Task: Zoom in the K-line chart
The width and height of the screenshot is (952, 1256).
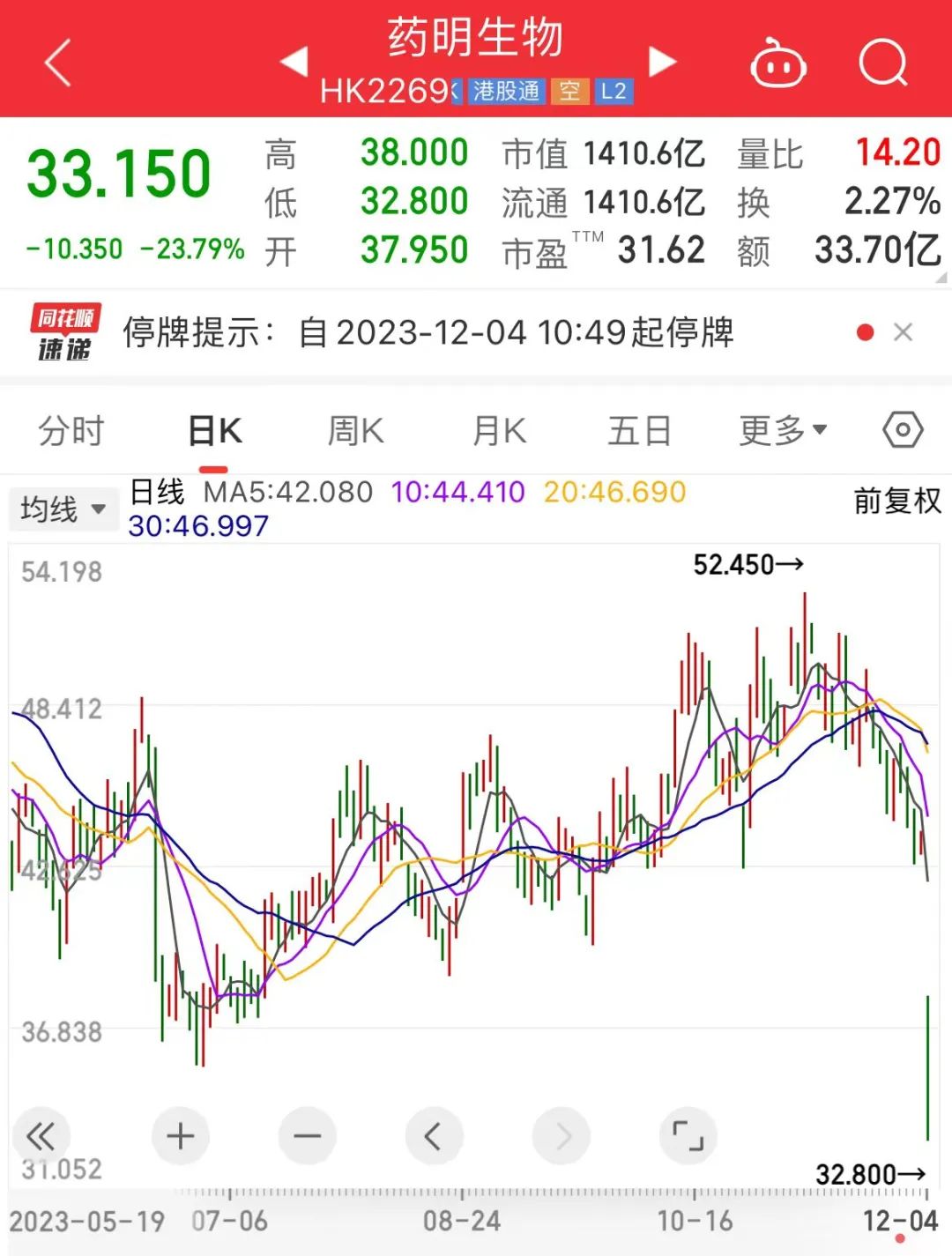Action: (x=181, y=1136)
